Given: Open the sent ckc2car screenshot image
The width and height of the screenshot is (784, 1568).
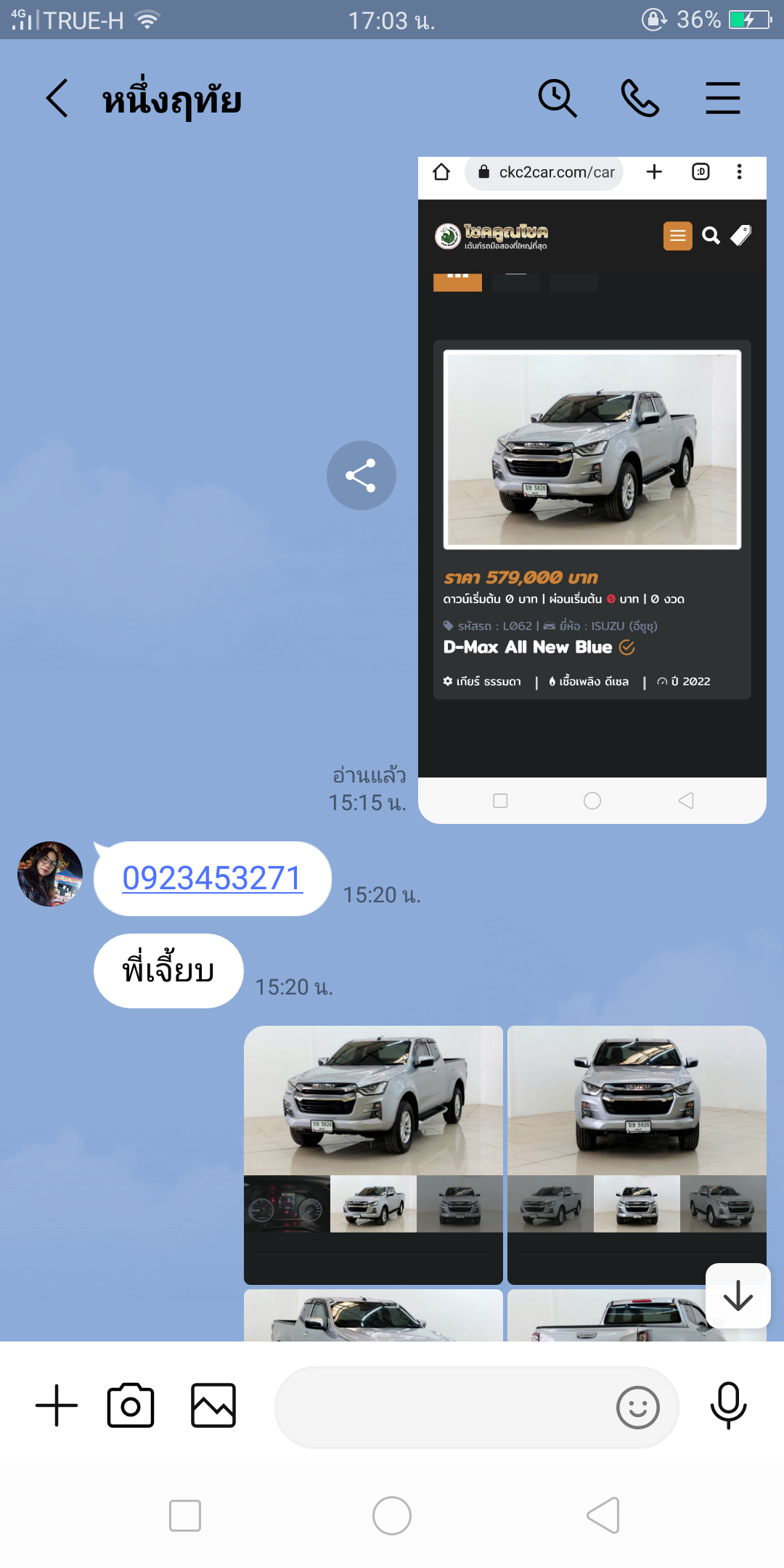Looking at the screenshot, I should 592,490.
